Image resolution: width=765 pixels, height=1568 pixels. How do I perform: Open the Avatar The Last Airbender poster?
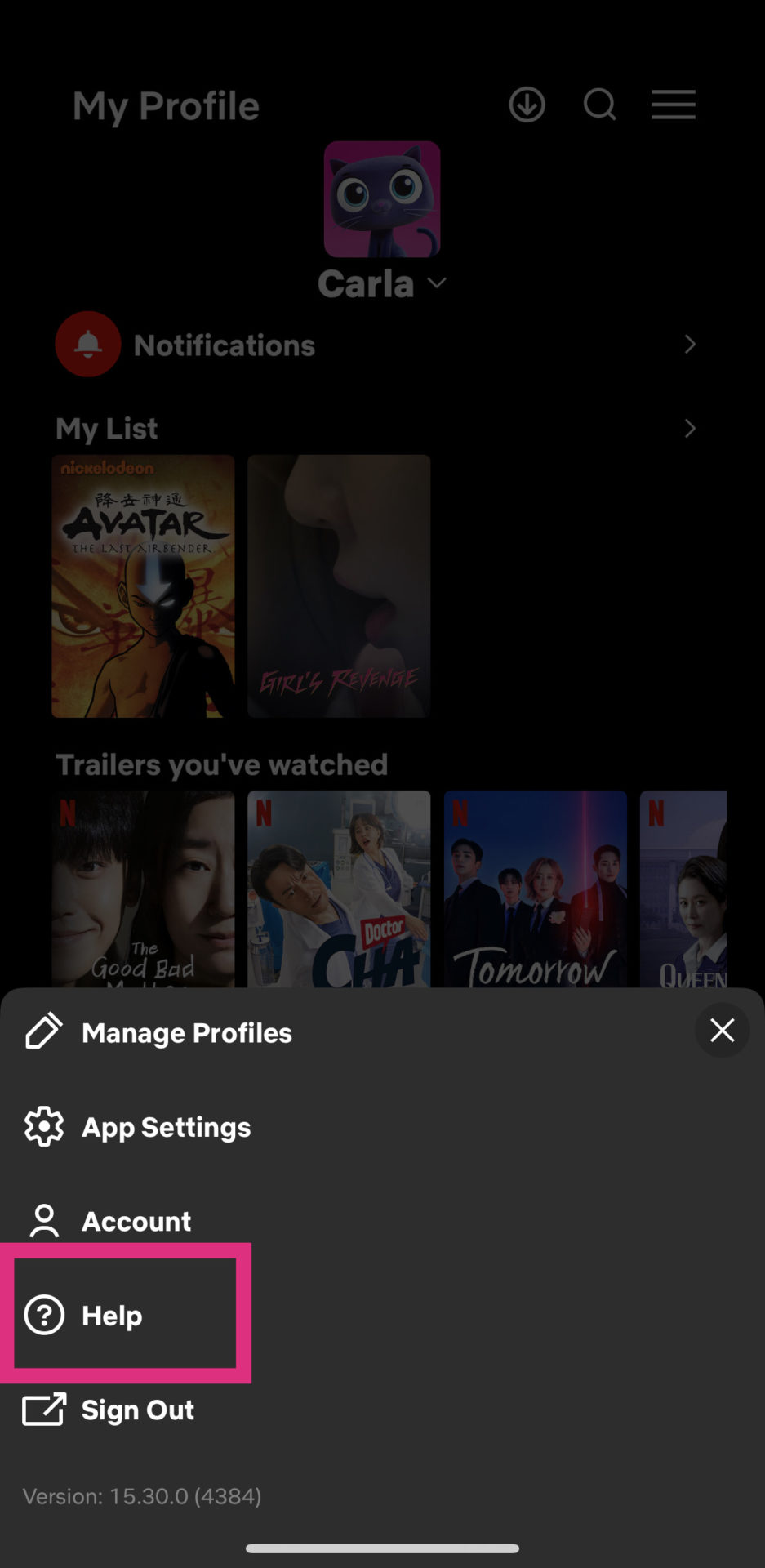tap(143, 586)
